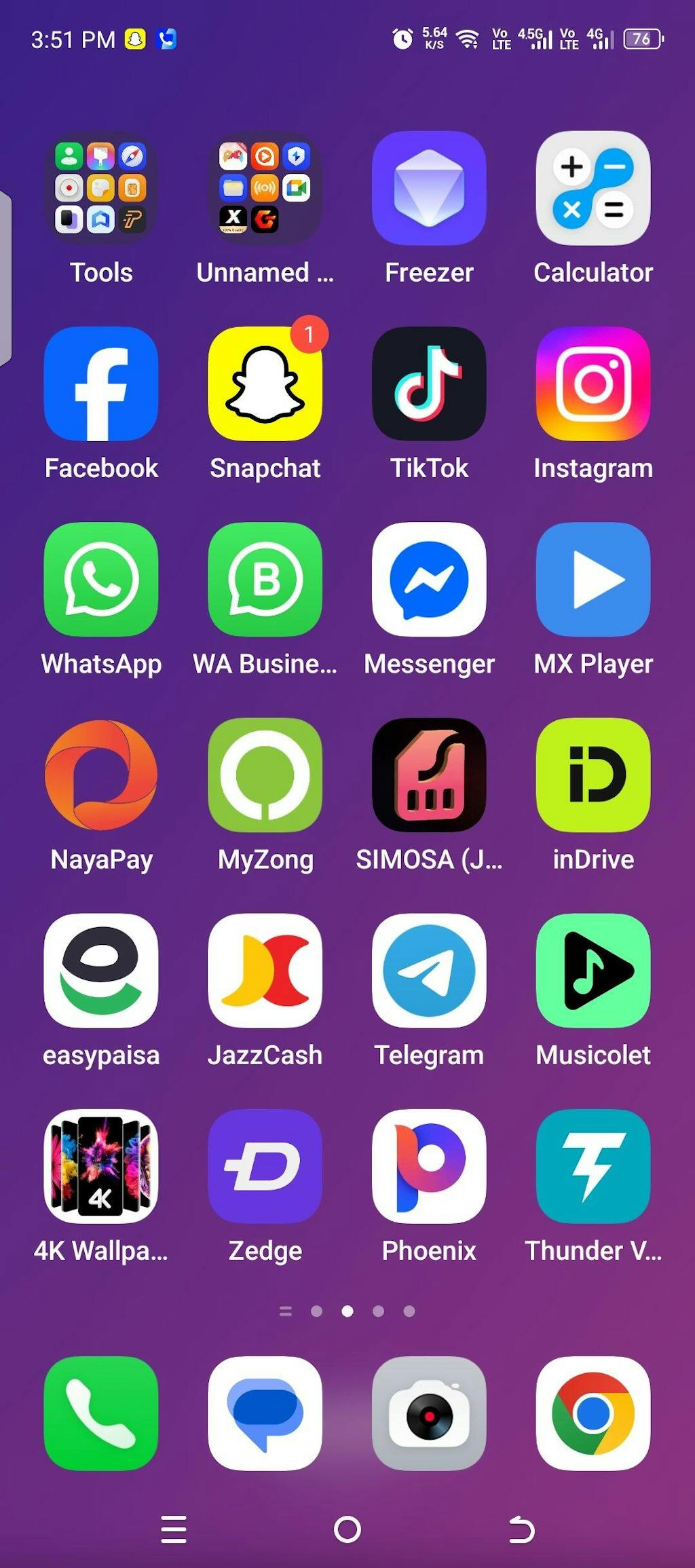695x1568 pixels.
Task: Open Zedge for wallpapers
Action: click(265, 1166)
